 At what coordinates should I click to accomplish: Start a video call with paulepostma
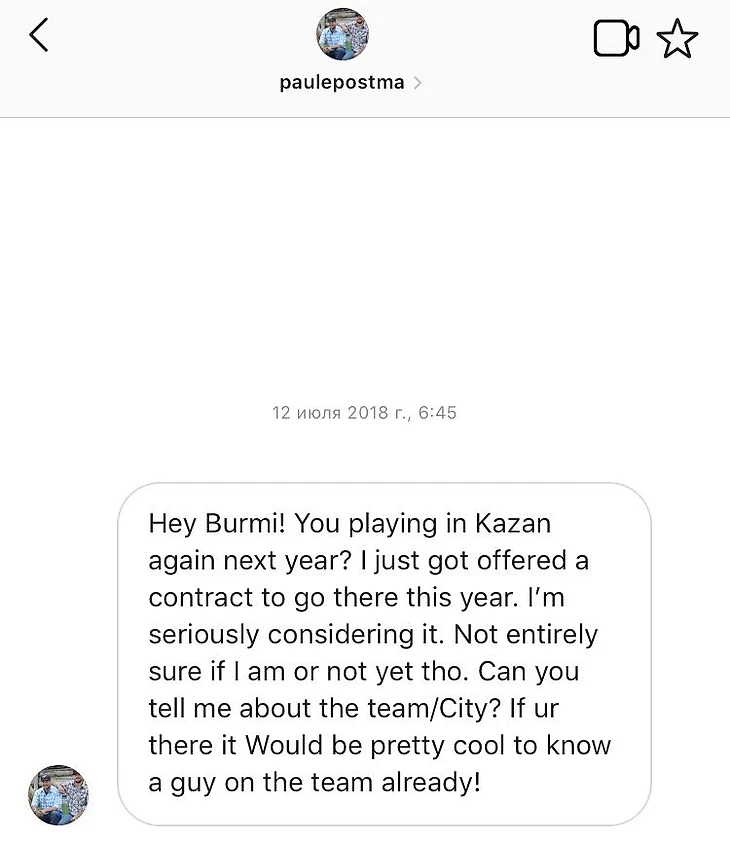[x=616, y=39]
